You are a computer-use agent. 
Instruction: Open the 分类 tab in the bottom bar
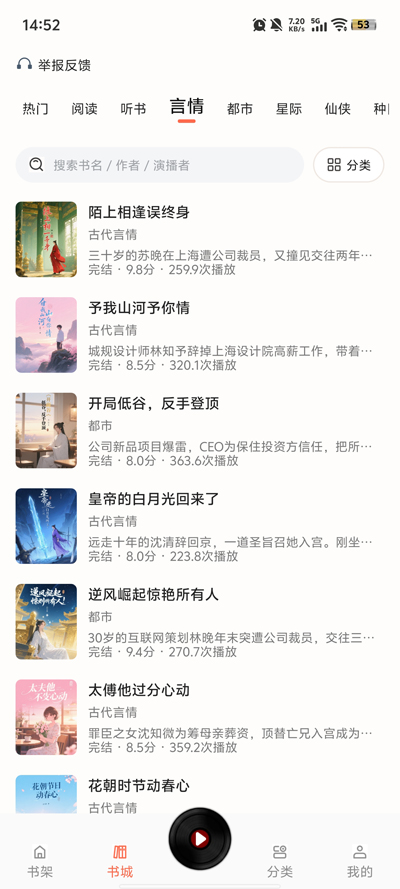tap(280, 861)
